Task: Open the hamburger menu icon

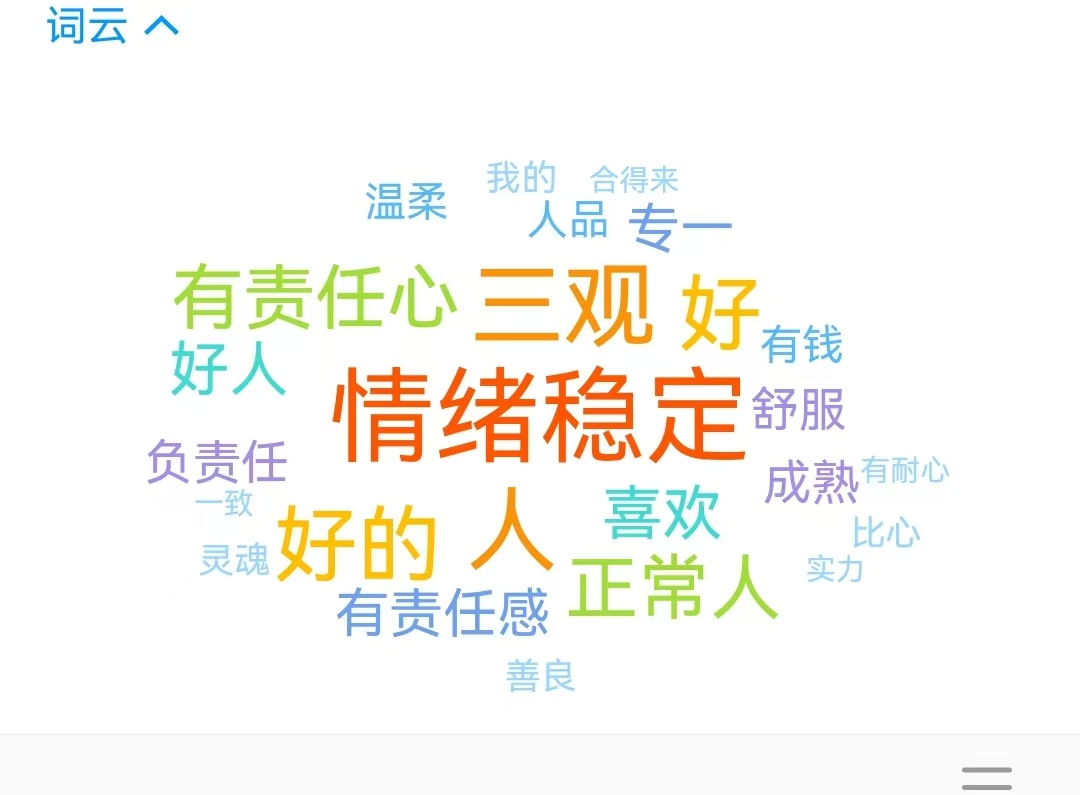Action: pos(986,778)
